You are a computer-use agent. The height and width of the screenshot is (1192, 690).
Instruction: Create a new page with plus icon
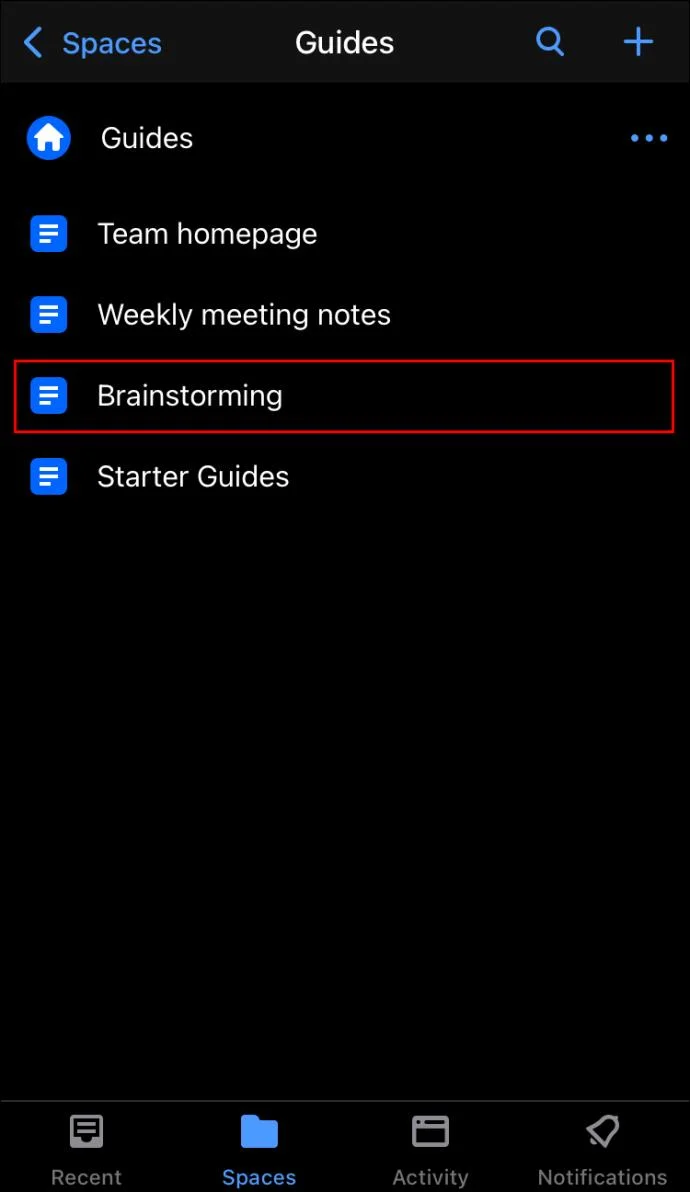click(x=638, y=42)
